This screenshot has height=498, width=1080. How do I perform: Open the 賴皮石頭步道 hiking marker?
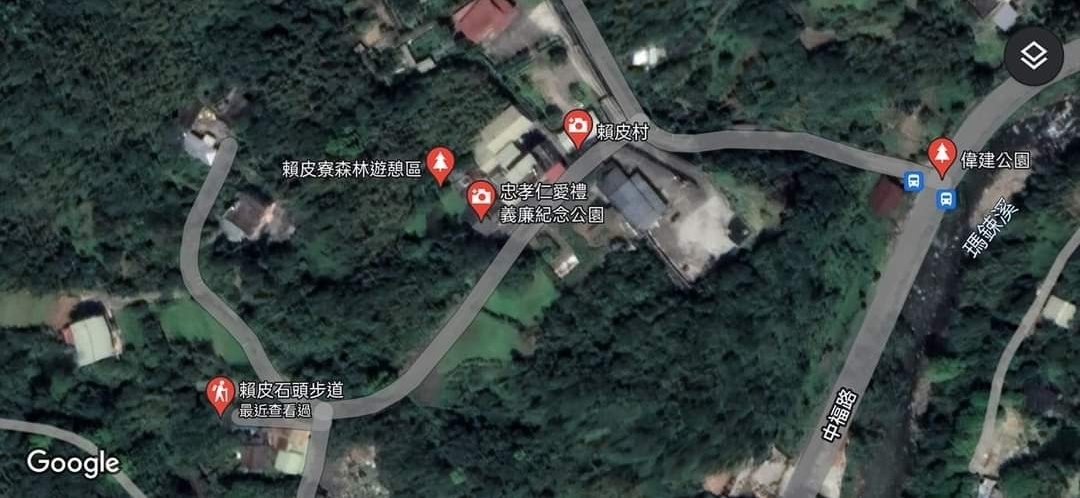click(219, 394)
